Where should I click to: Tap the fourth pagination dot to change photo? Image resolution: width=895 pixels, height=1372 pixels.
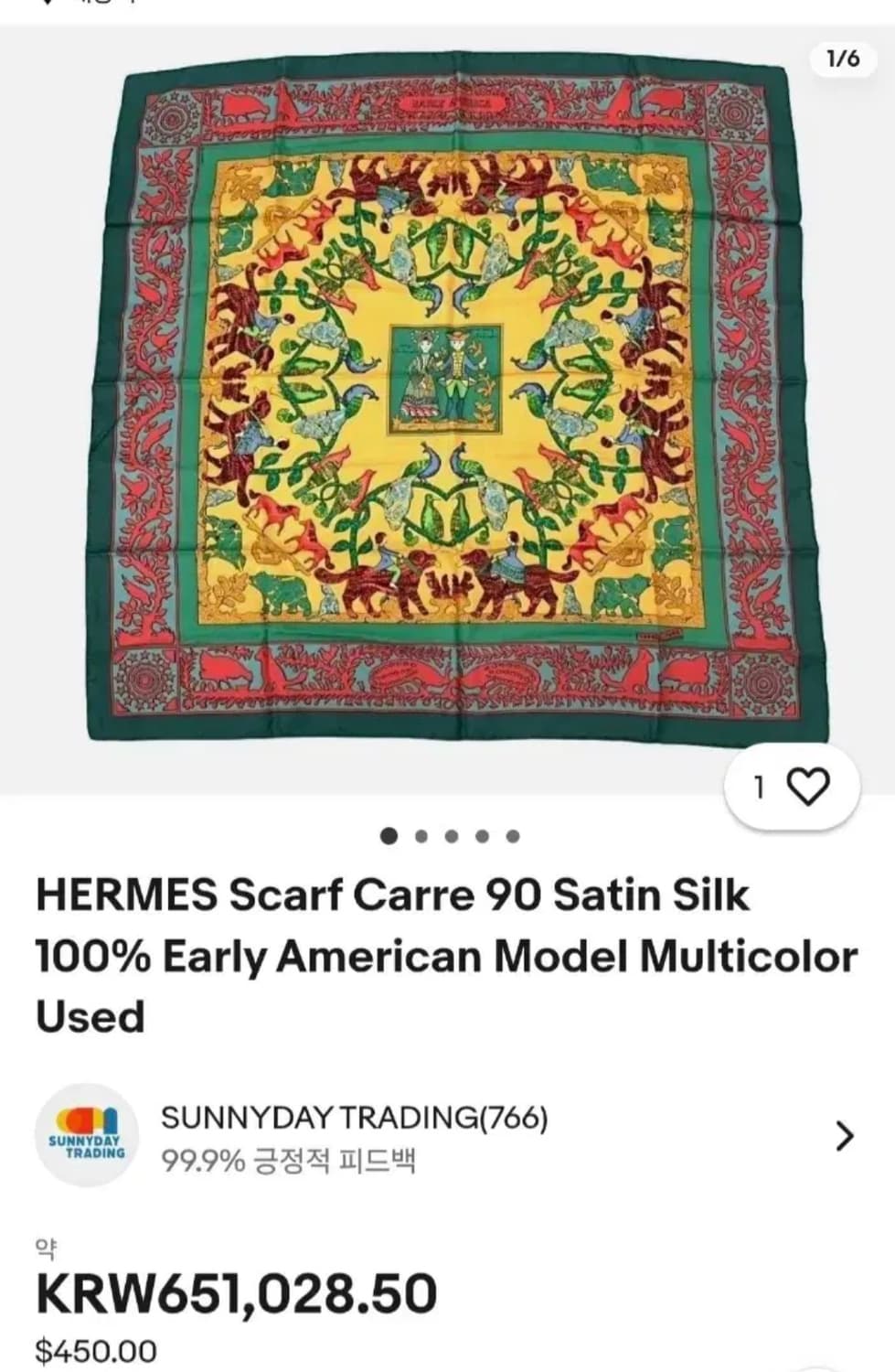482,834
